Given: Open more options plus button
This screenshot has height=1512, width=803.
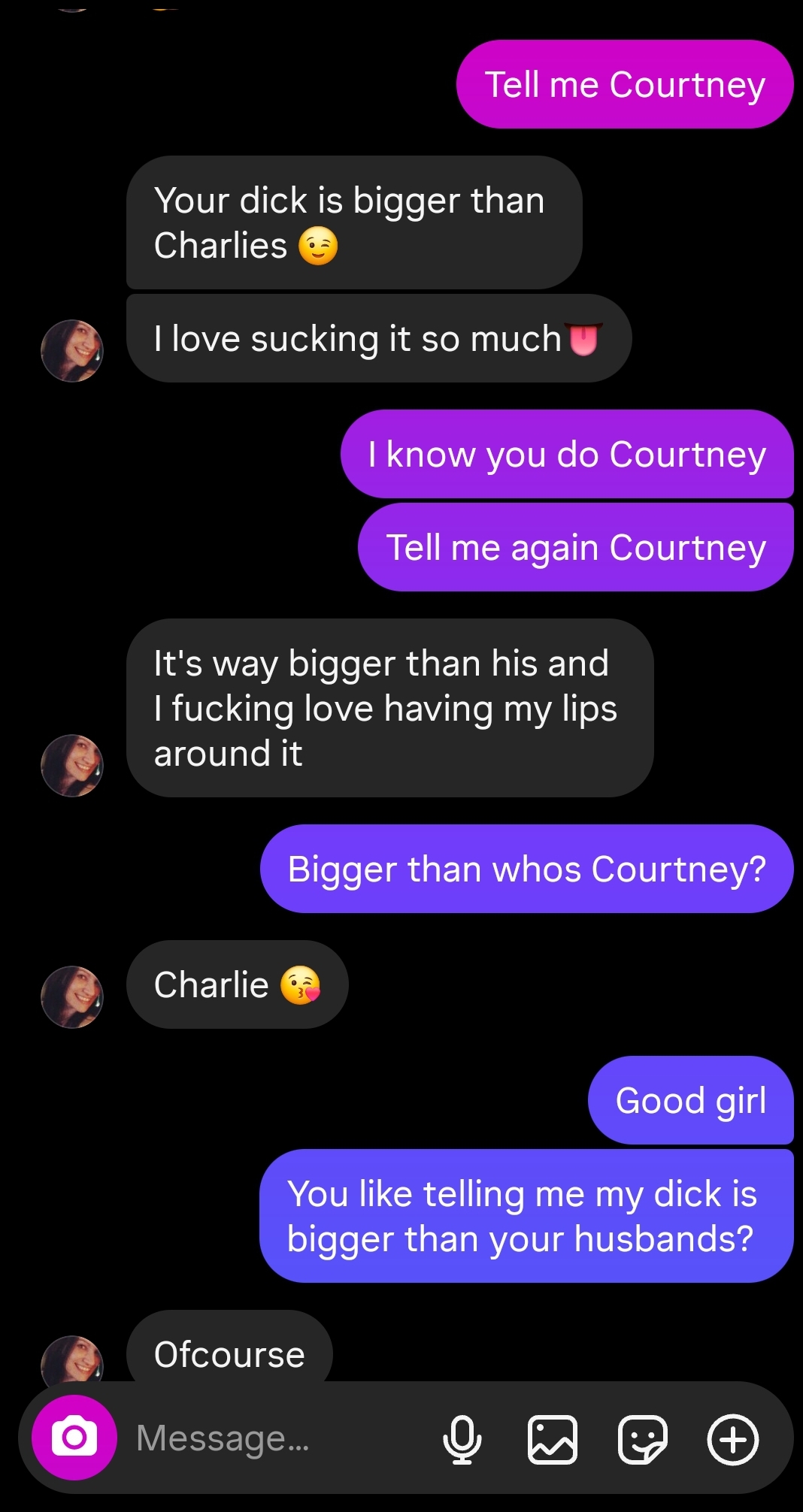Looking at the screenshot, I should pos(733,1439).
